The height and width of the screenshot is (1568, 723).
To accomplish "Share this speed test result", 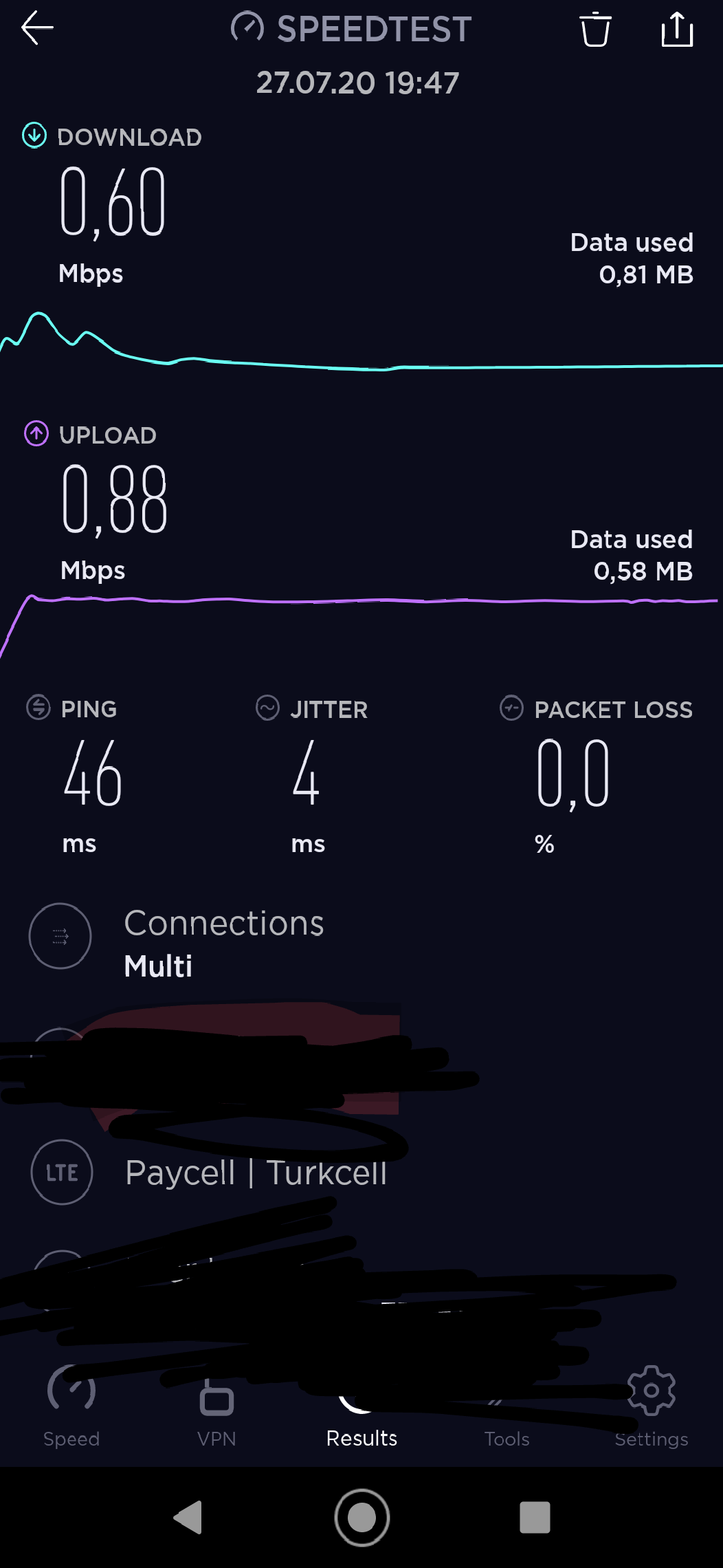I will point(677,30).
